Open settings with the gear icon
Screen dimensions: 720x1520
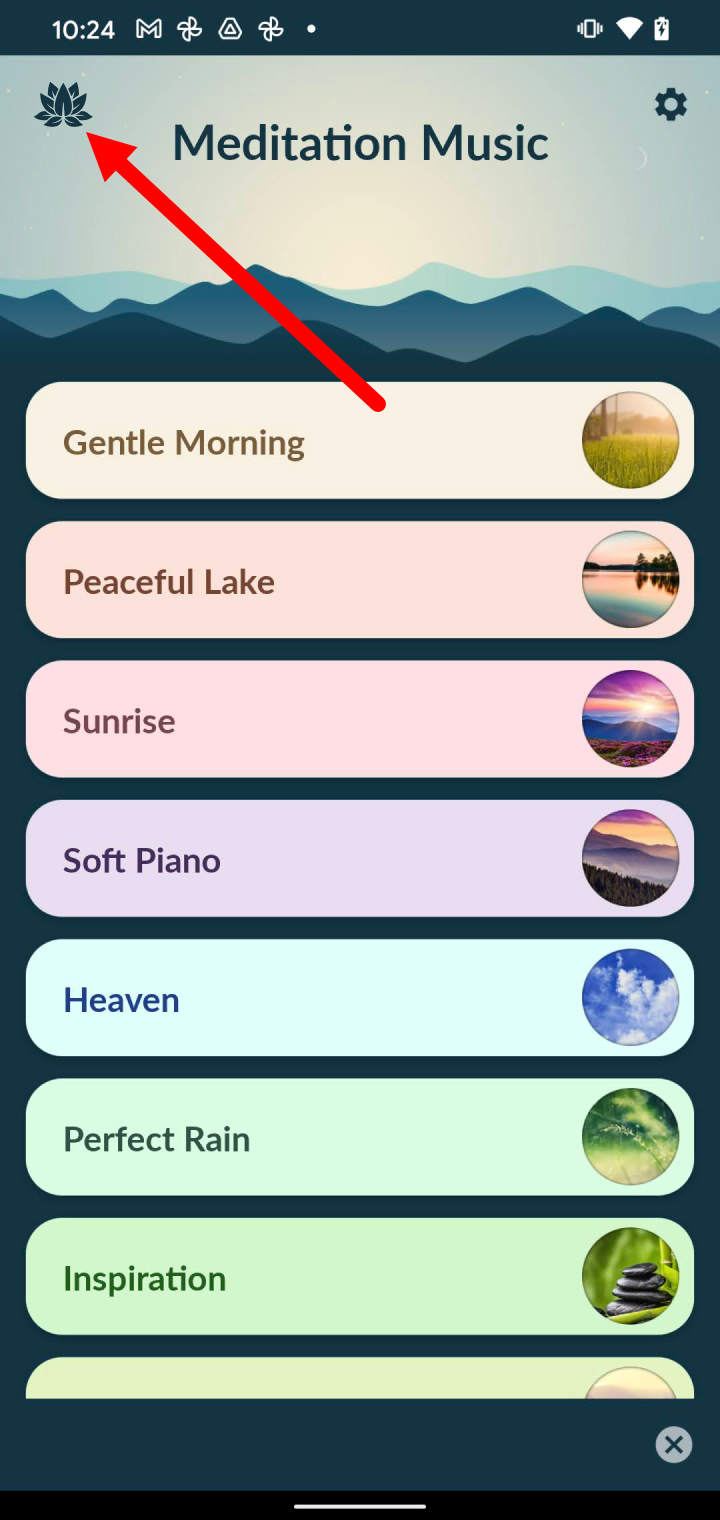(x=670, y=103)
